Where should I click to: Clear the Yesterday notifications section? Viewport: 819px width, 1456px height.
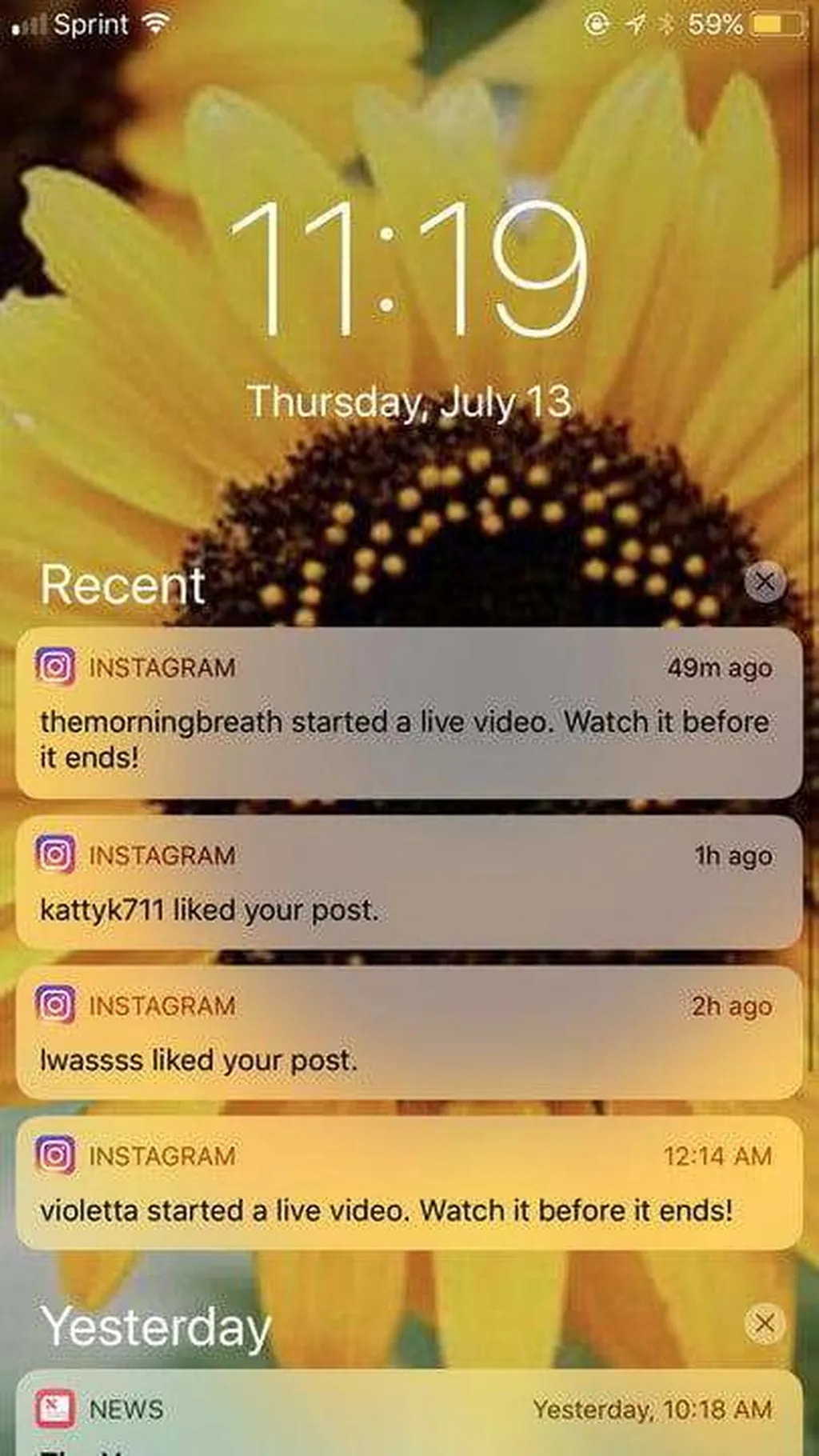click(x=764, y=1324)
